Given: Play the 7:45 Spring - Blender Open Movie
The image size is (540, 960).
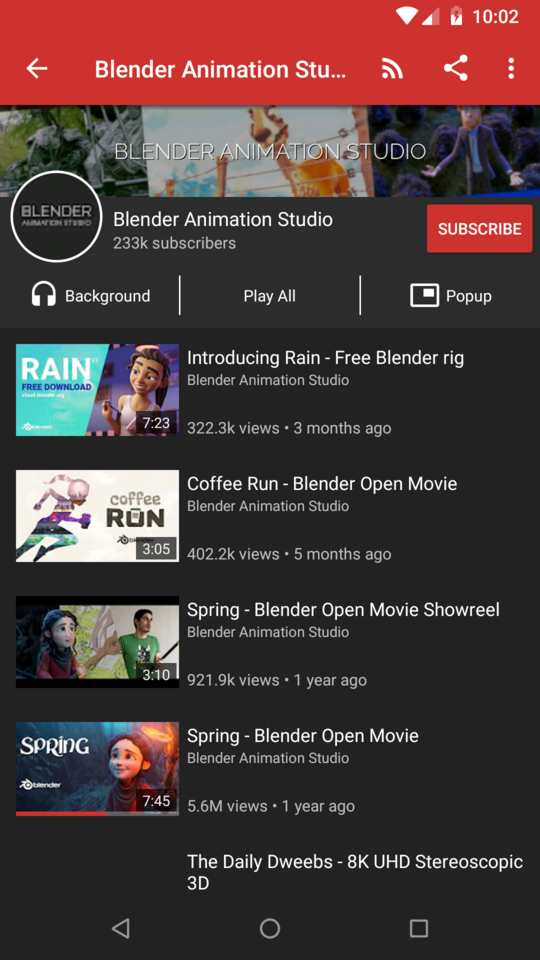Looking at the screenshot, I should click(270, 768).
